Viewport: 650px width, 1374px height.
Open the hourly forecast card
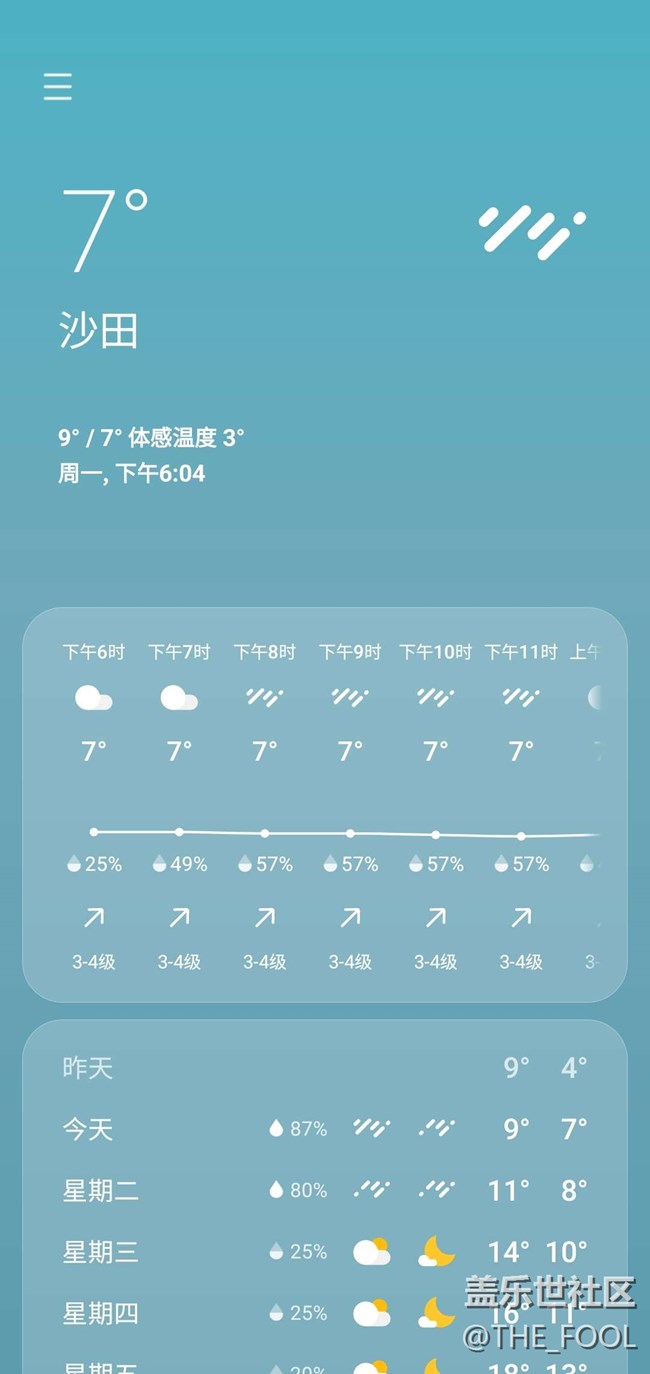[325, 805]
